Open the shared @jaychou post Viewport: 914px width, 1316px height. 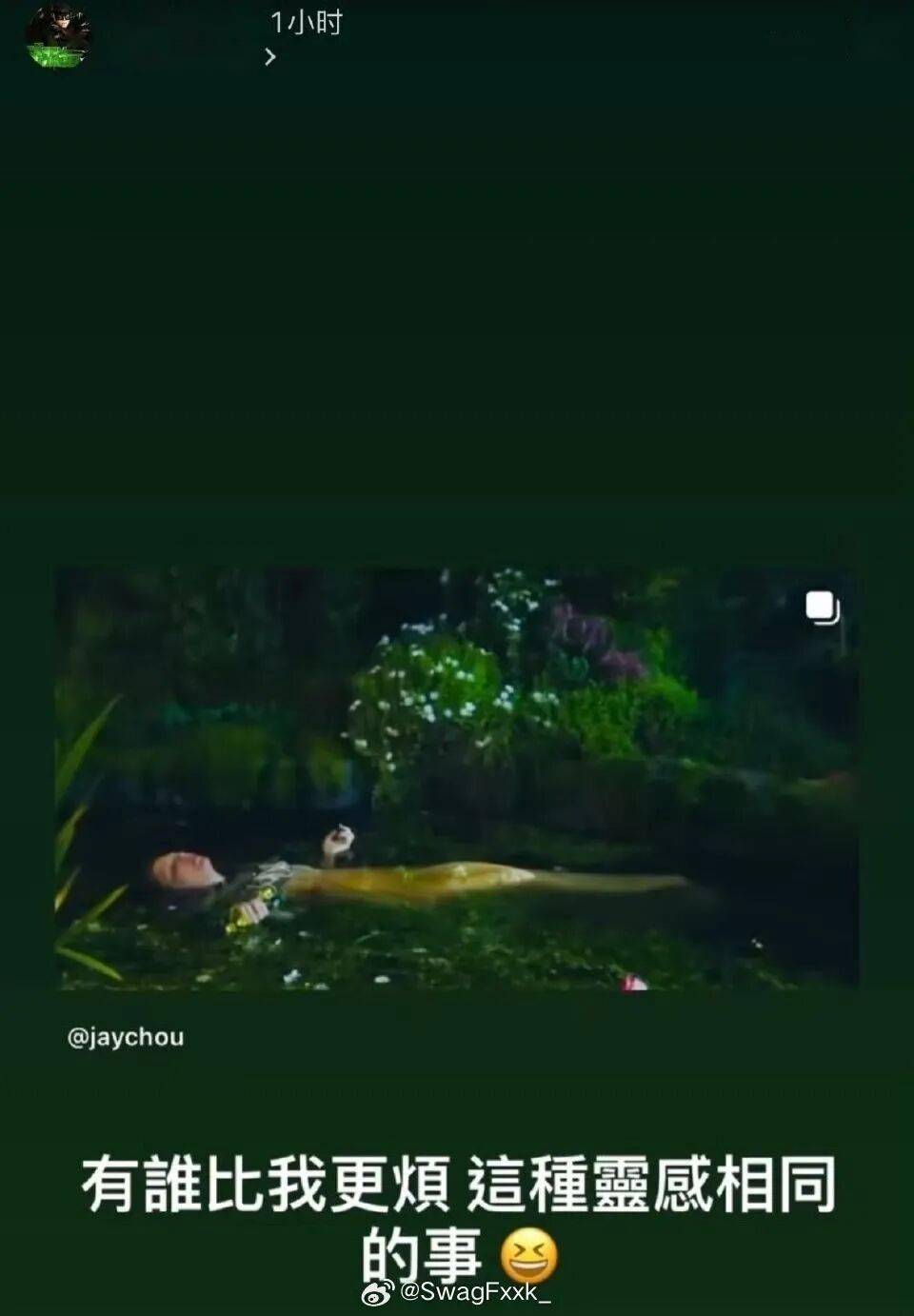click(x=457, y=779)
